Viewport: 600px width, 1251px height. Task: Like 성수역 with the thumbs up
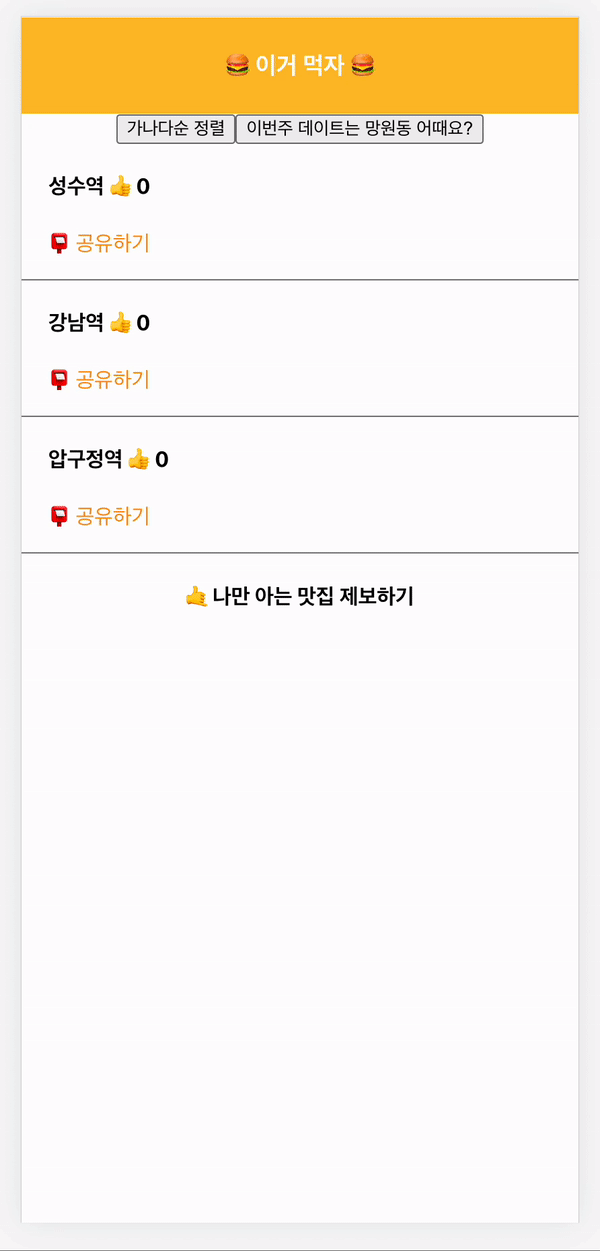(120, 186)
